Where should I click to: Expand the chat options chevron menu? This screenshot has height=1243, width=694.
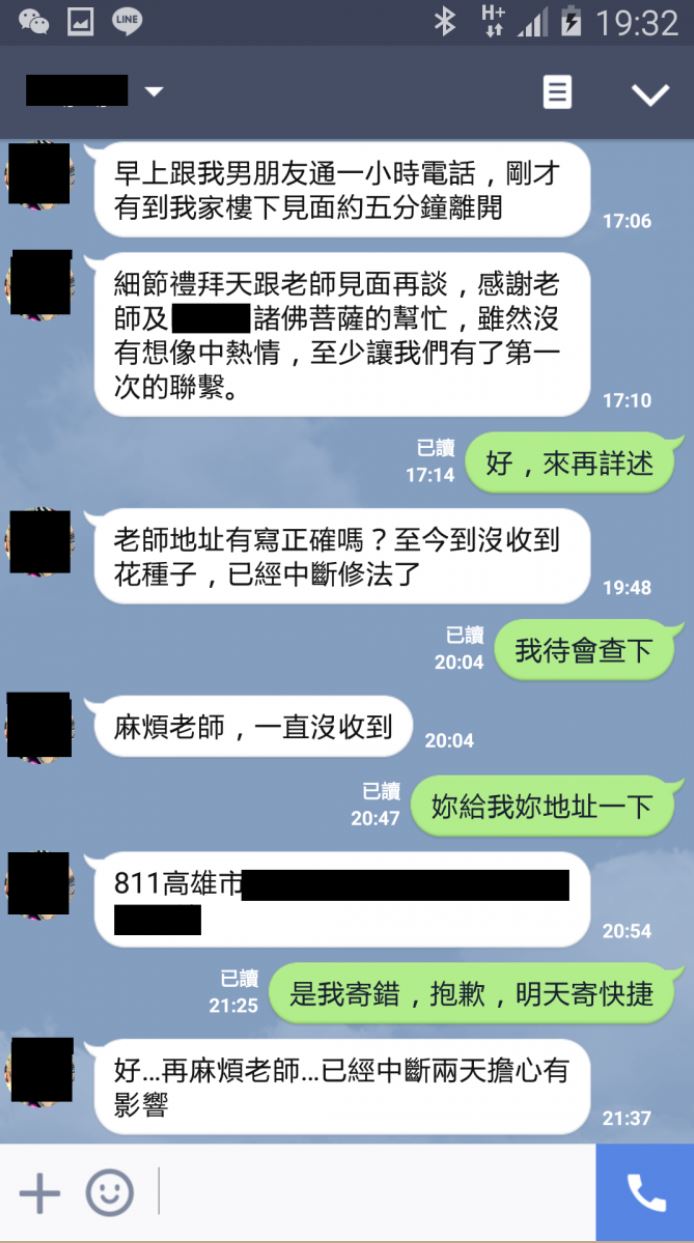coord(649,94)
